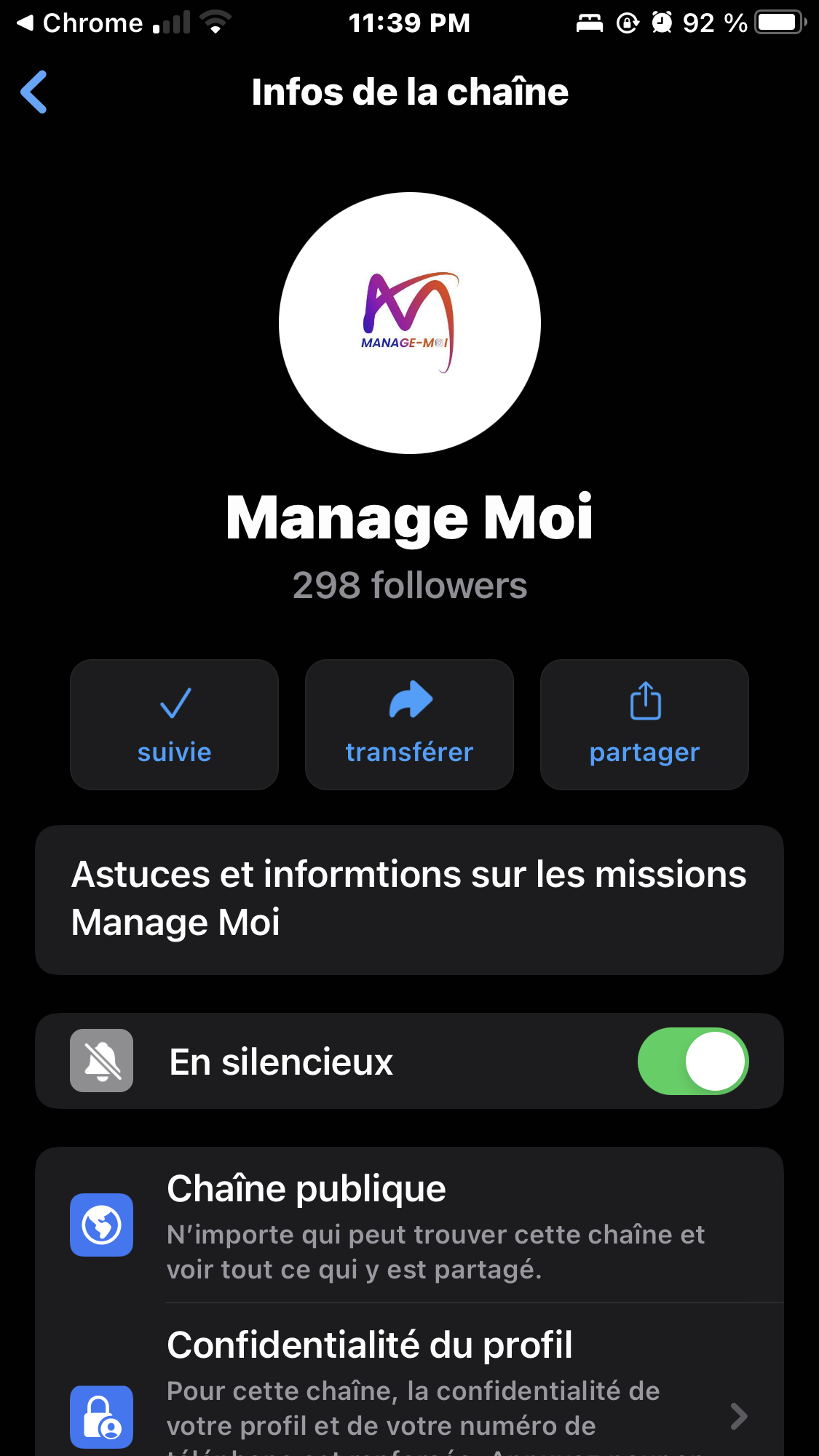This screenshot has width=819, height=1456.
Task: Return to Chrome from the status bar
Action: tap(80, 23)
